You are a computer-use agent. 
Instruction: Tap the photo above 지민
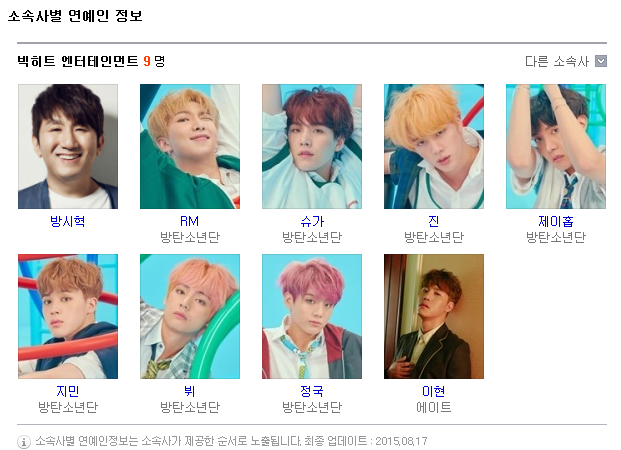[x=68, y=316]
